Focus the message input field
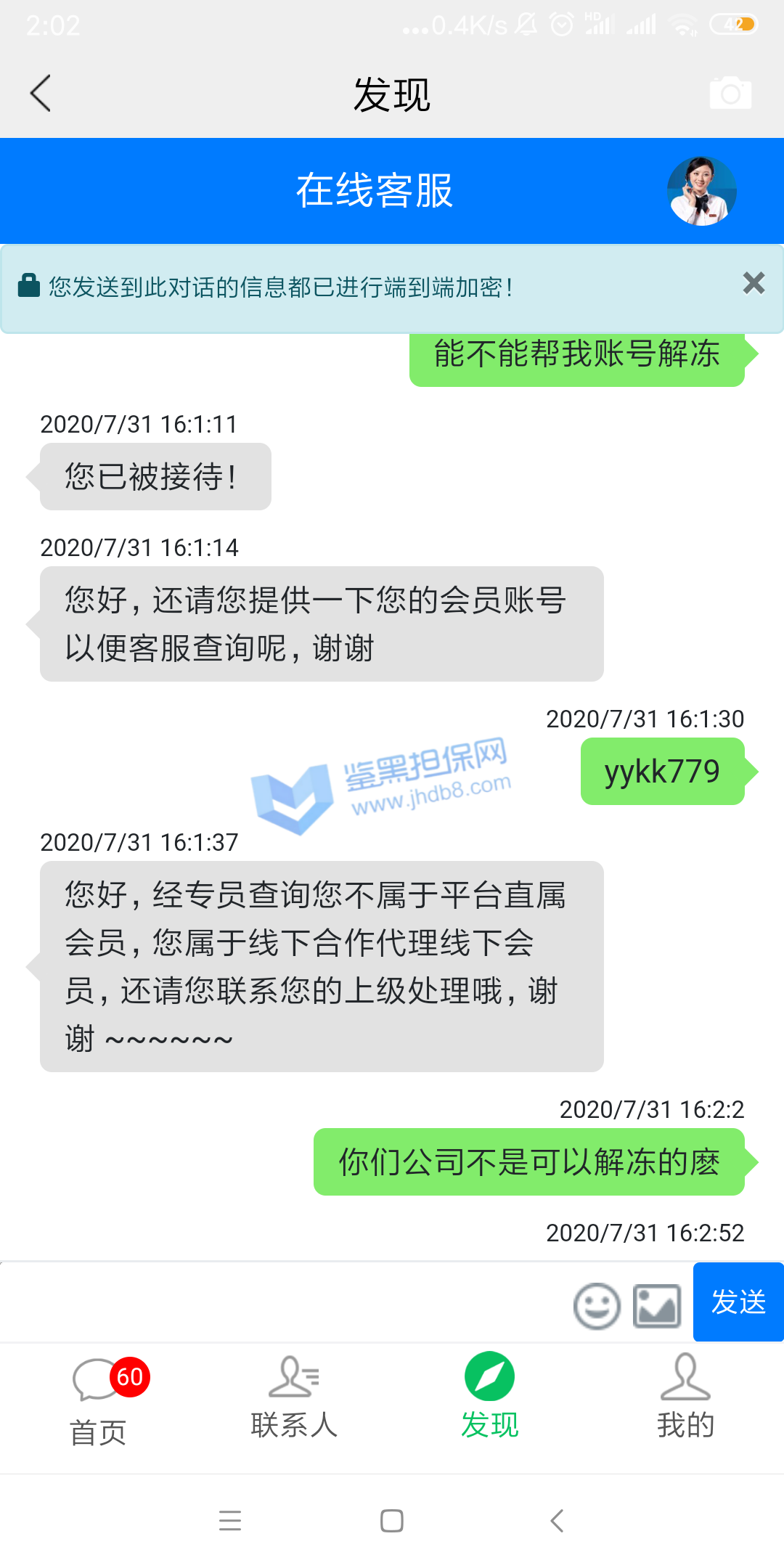 (x=283, y=1303)
